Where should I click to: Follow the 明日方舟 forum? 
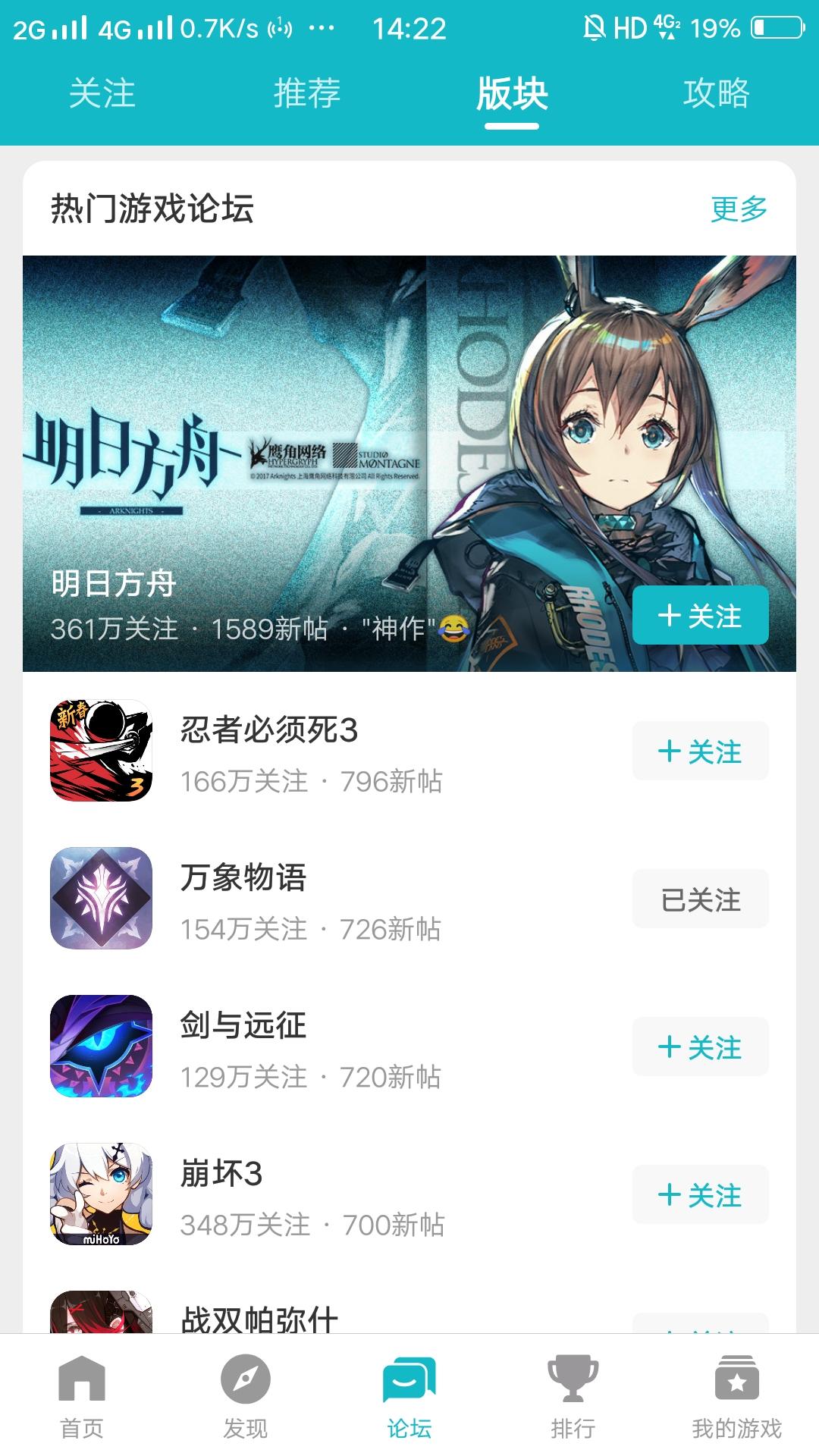[x=700, y=615]
